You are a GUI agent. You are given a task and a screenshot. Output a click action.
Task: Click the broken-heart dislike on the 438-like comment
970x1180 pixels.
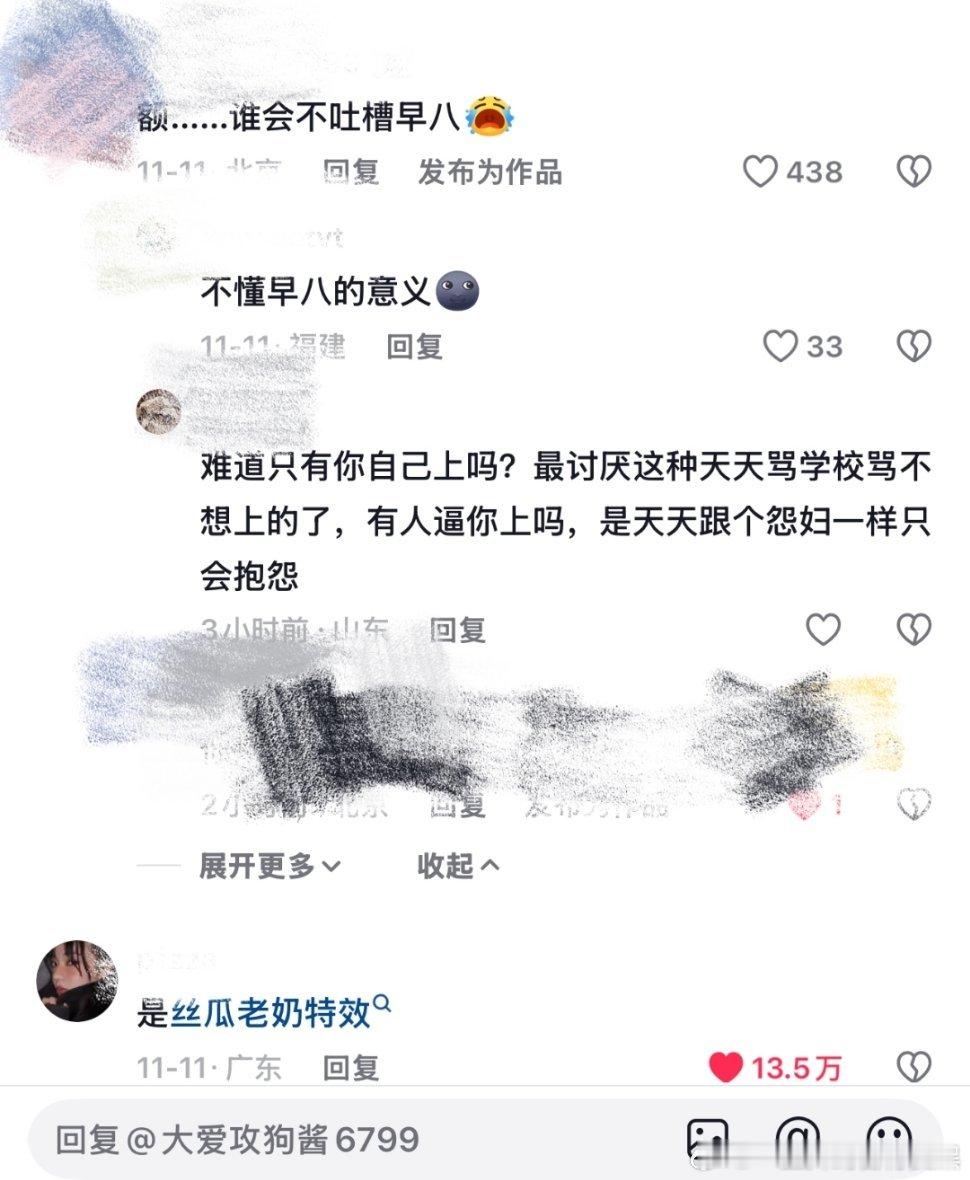pyautogui.click(x=912, y=171)
